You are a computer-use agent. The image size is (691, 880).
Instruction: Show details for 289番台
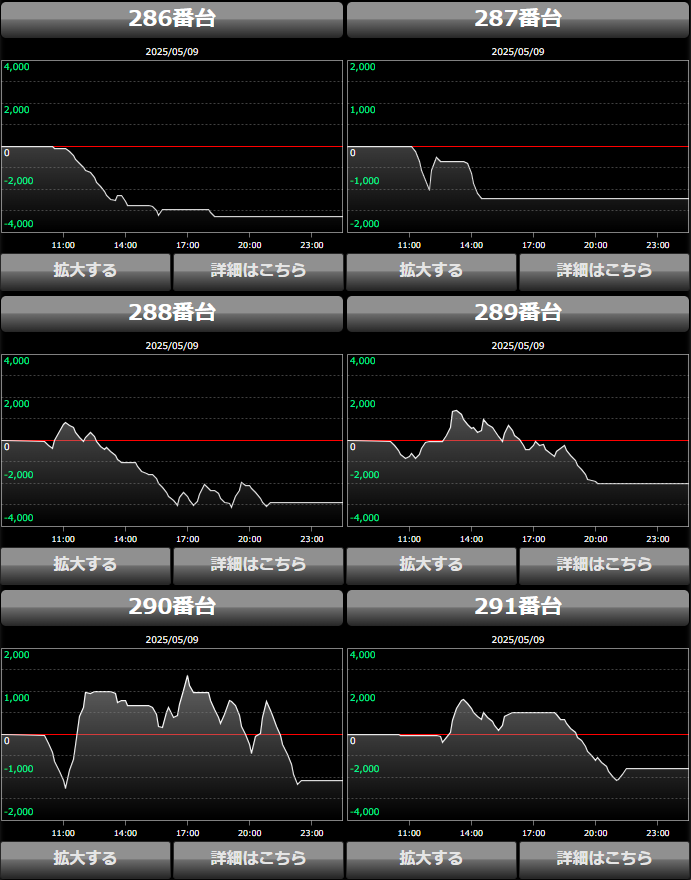[x=604, y=564]
